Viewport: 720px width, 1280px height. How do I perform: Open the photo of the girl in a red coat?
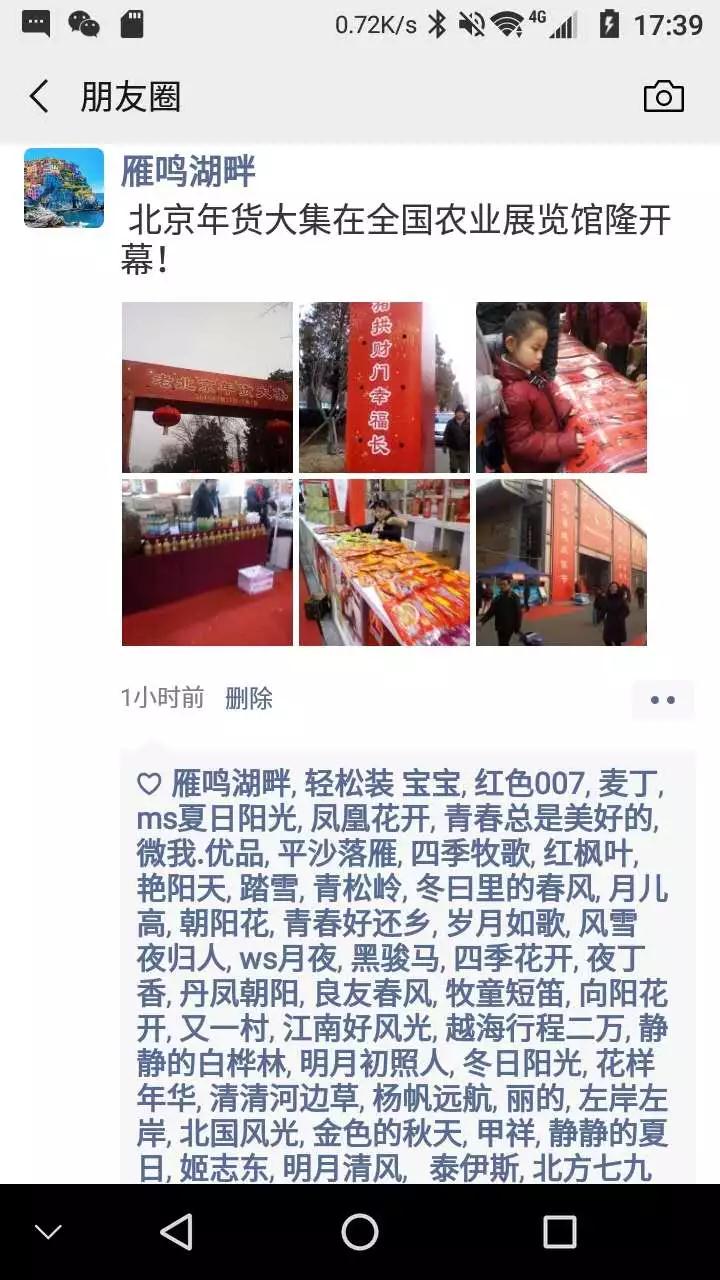tap(561, 387)
